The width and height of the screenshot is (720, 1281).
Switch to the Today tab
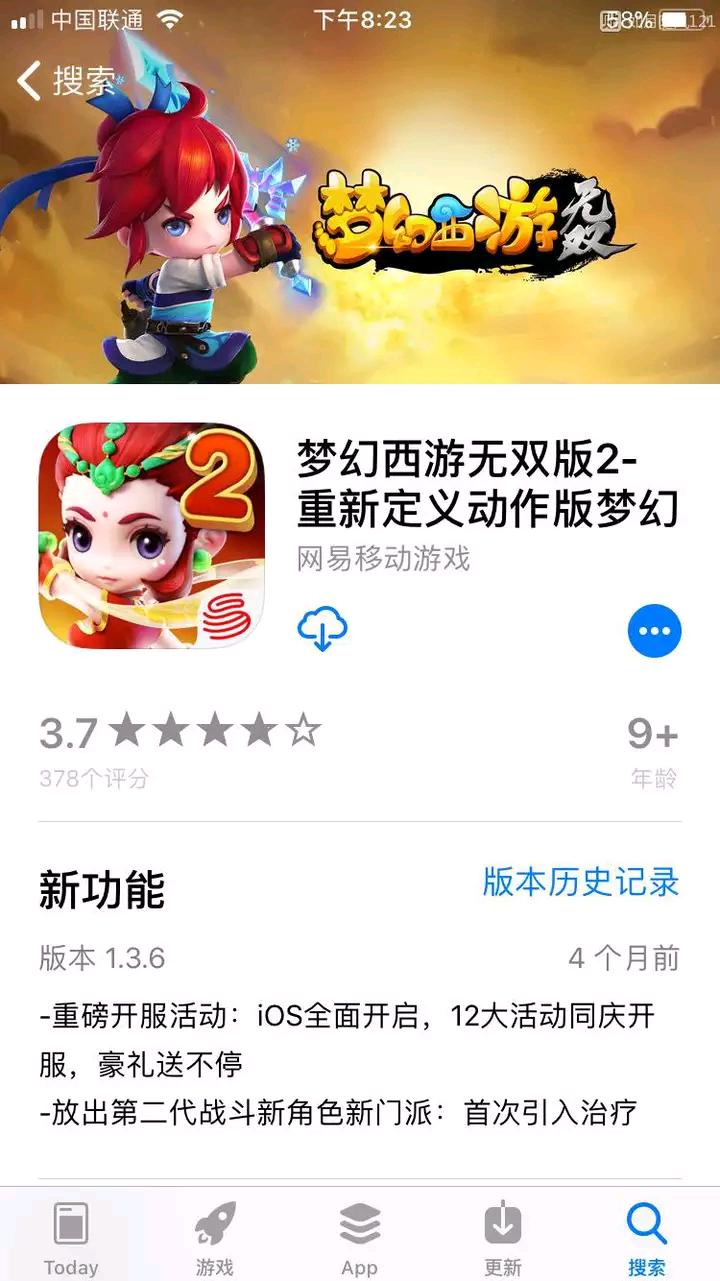click(x=71, y=1237)
